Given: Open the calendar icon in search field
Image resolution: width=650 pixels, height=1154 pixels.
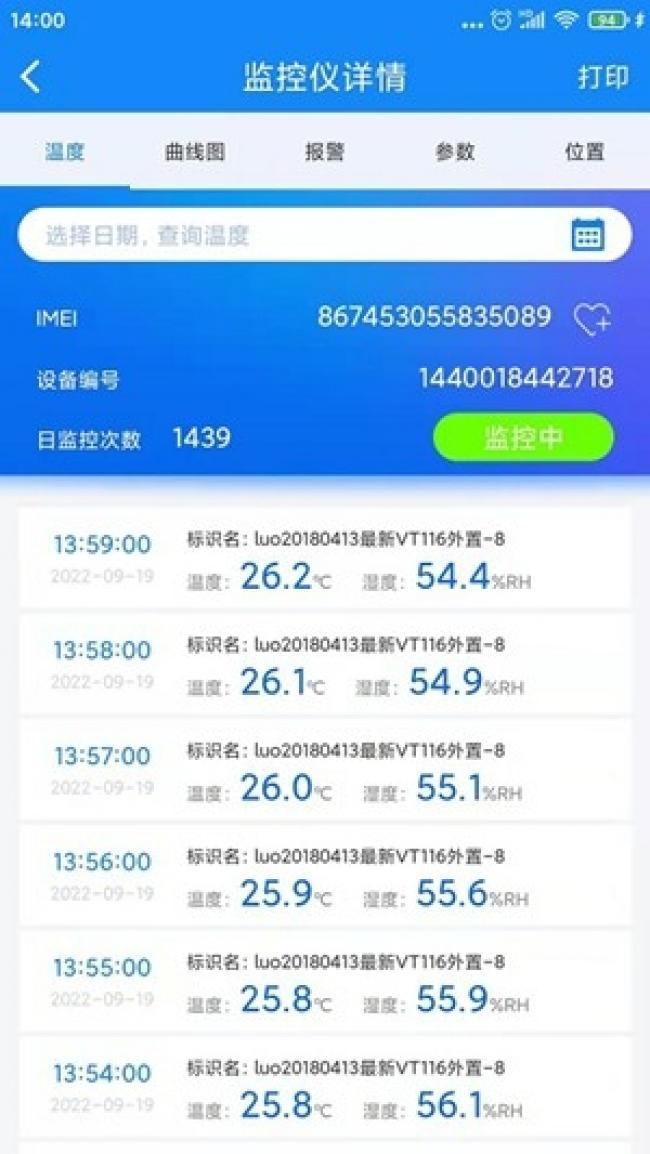Looking at the screenshot, I should (x=587, y=235).
